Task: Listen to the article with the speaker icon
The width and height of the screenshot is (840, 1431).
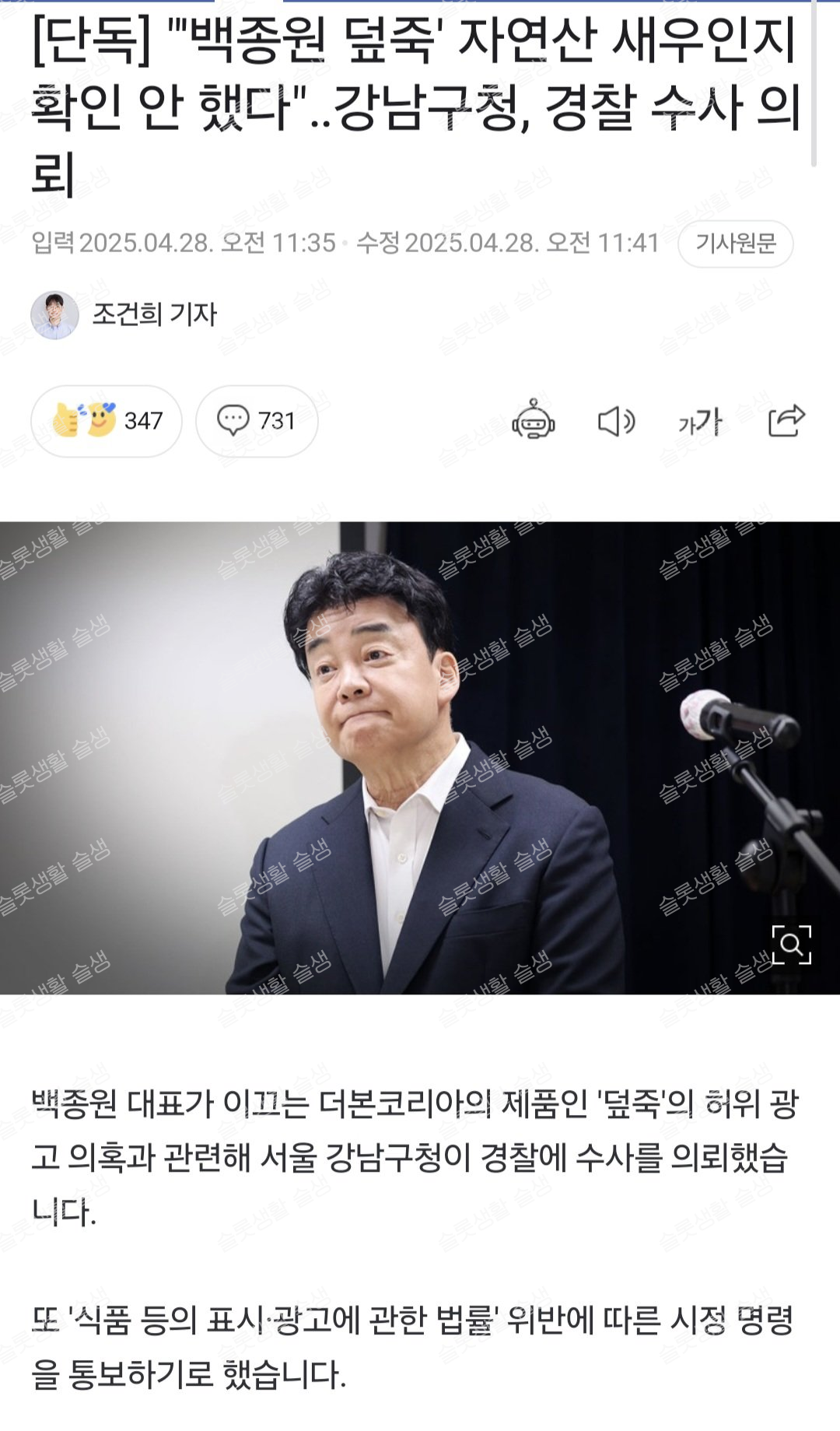Action: point(616,421)
